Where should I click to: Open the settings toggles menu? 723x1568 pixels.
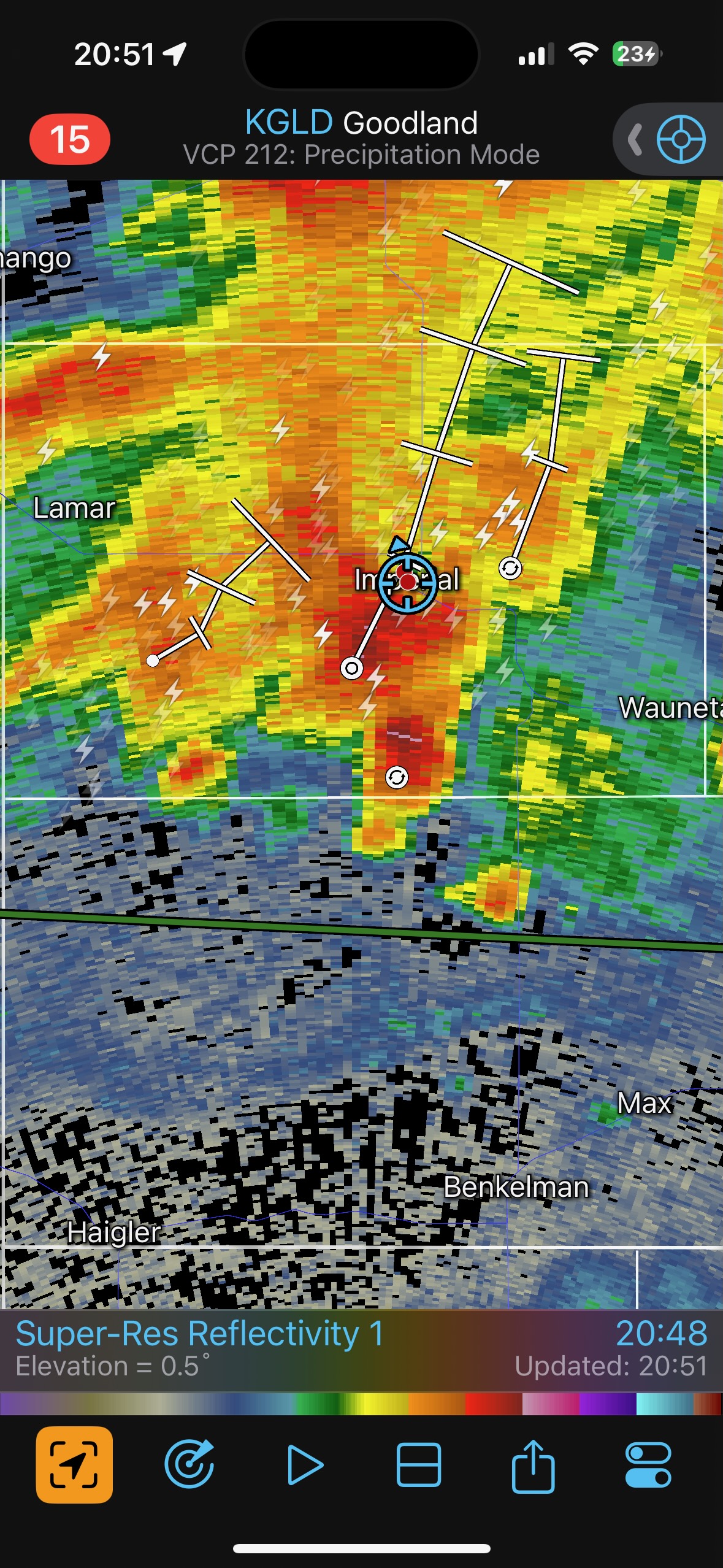(648, 1465)
